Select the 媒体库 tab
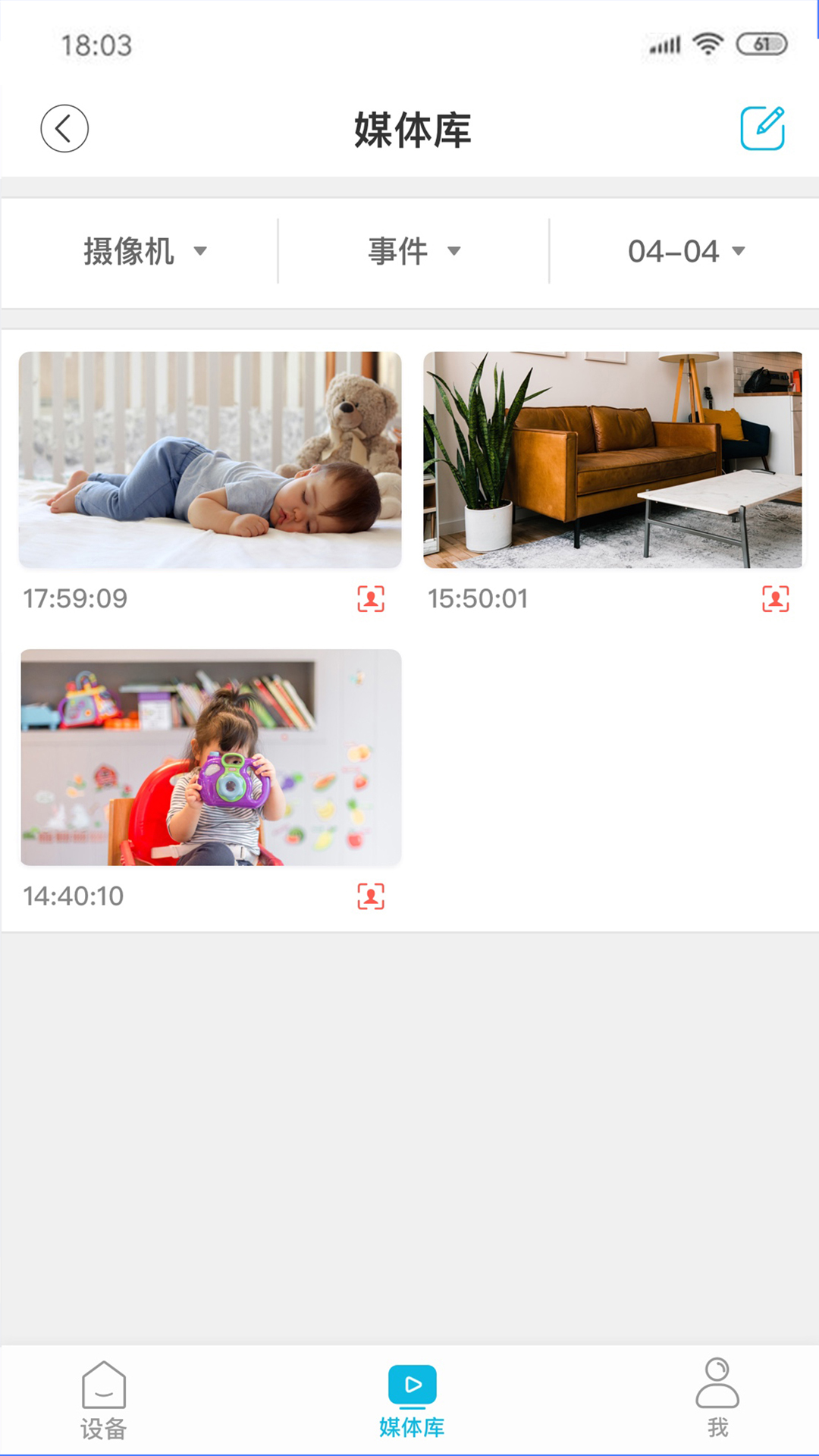This screenshot has width=819, height=1456. click(412, 1400)
